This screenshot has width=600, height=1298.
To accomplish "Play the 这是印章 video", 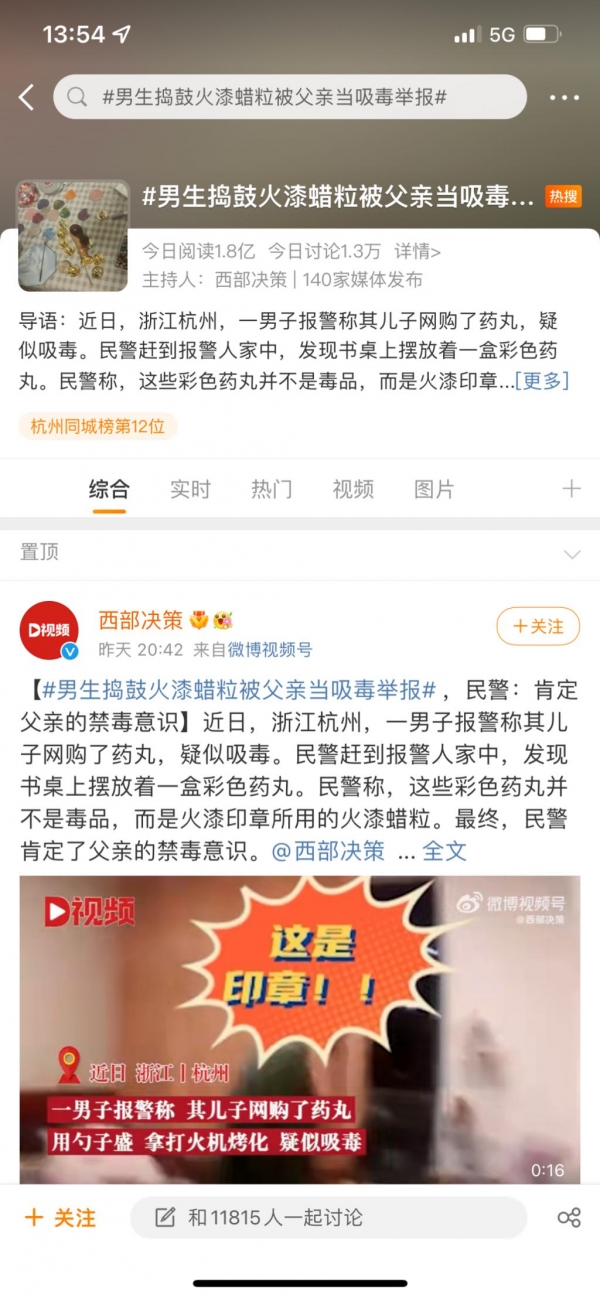I will pos(300,1030).
